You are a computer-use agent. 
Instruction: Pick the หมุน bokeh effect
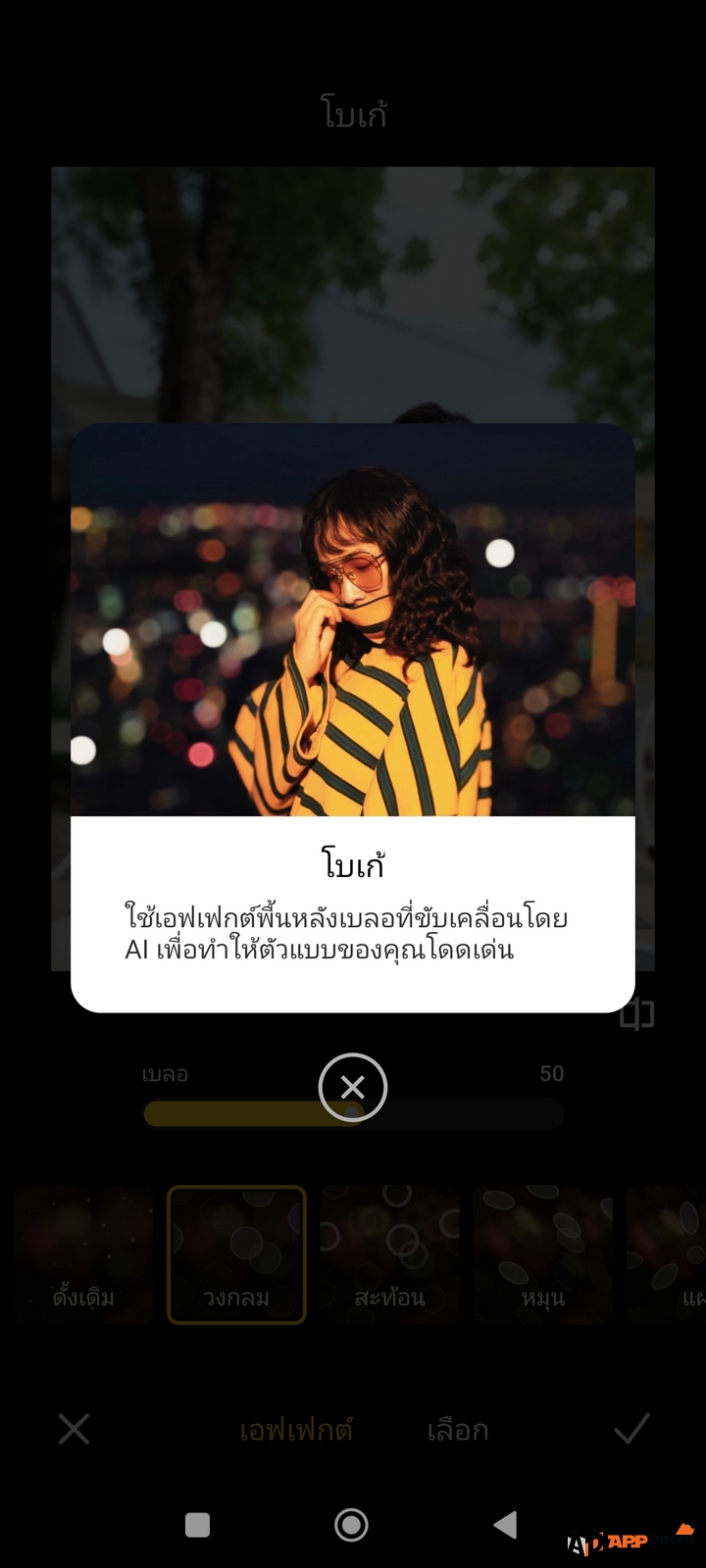tap(542, 1254)
